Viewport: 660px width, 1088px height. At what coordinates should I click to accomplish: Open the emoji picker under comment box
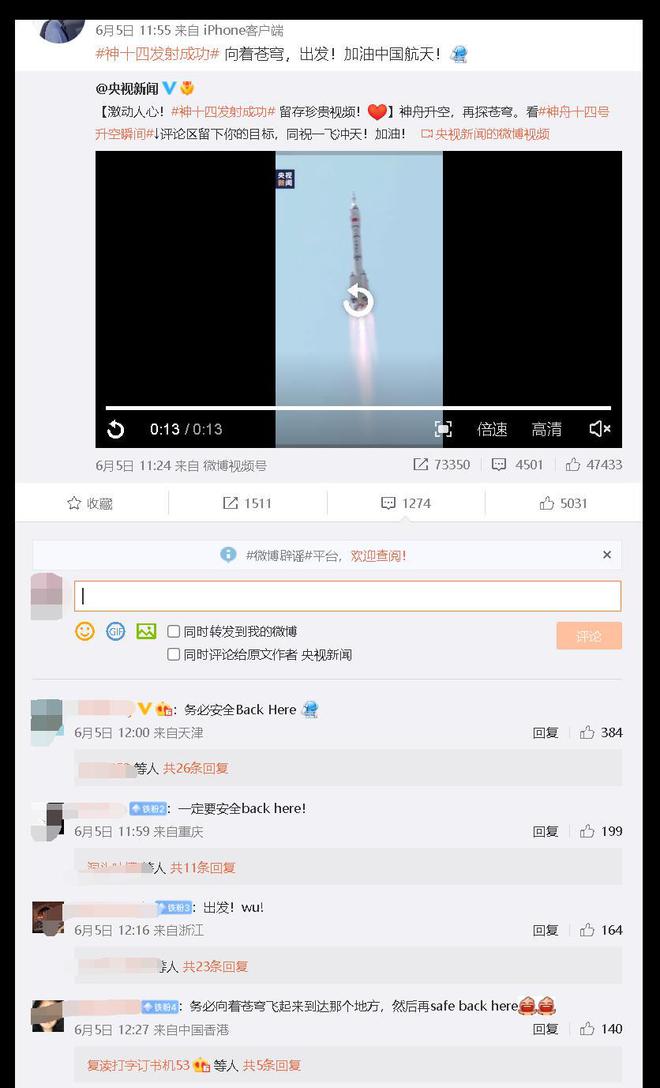[85, 631]
